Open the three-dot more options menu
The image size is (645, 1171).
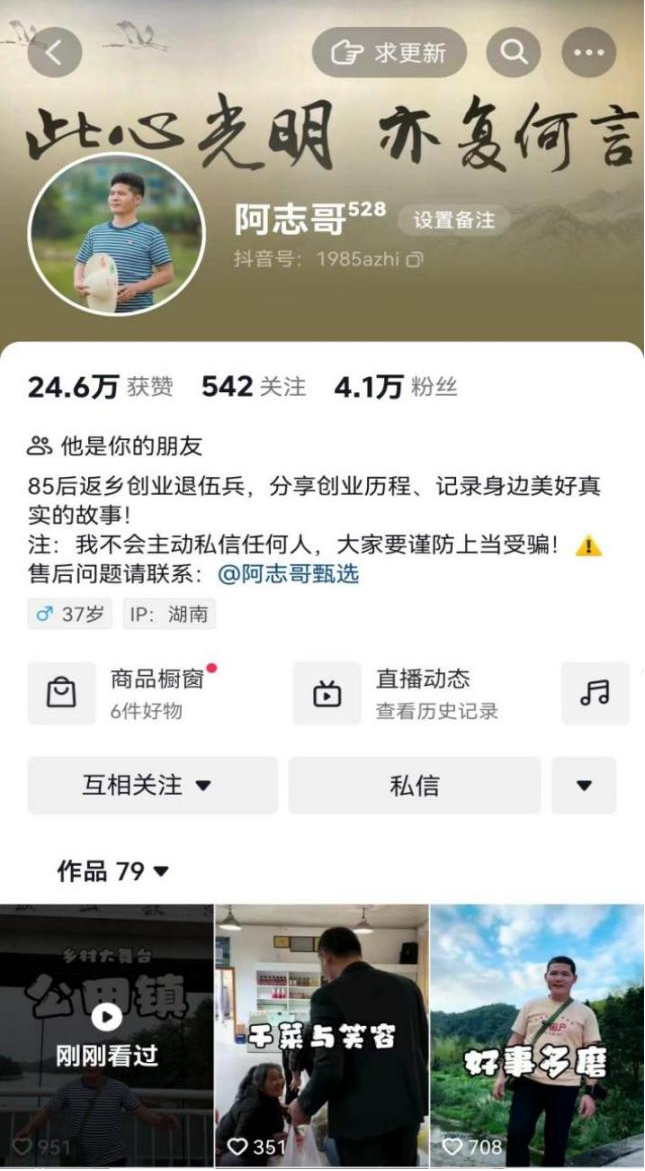pyautogui.click(x=589, y=53)
